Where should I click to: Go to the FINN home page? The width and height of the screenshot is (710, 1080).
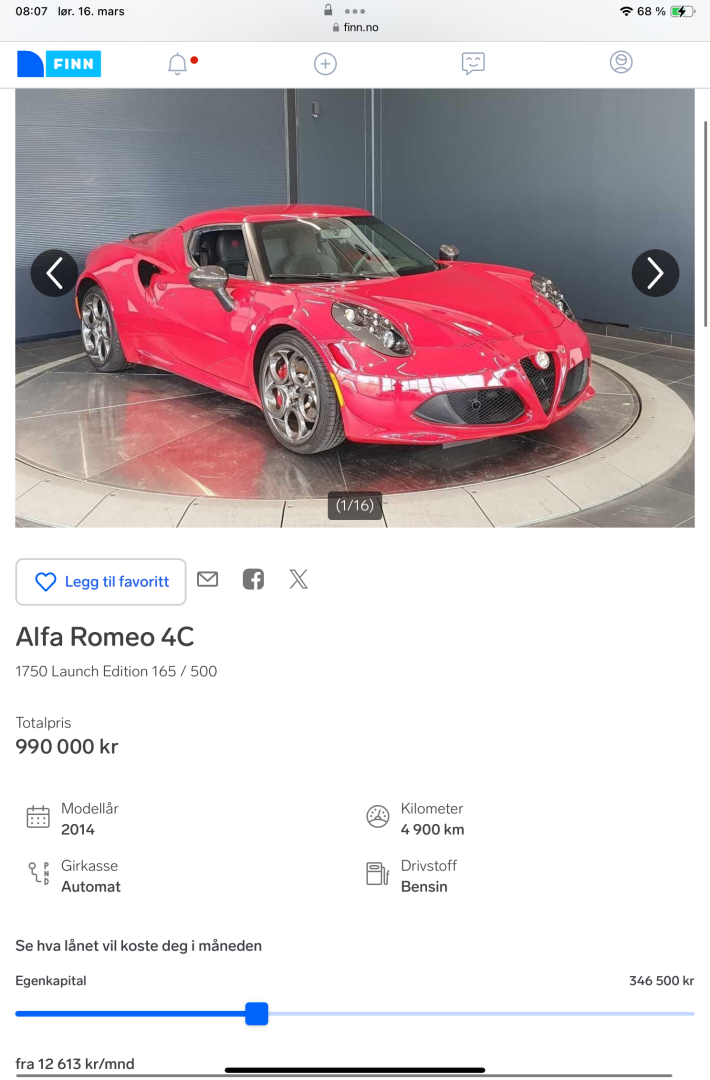point(59,64)
